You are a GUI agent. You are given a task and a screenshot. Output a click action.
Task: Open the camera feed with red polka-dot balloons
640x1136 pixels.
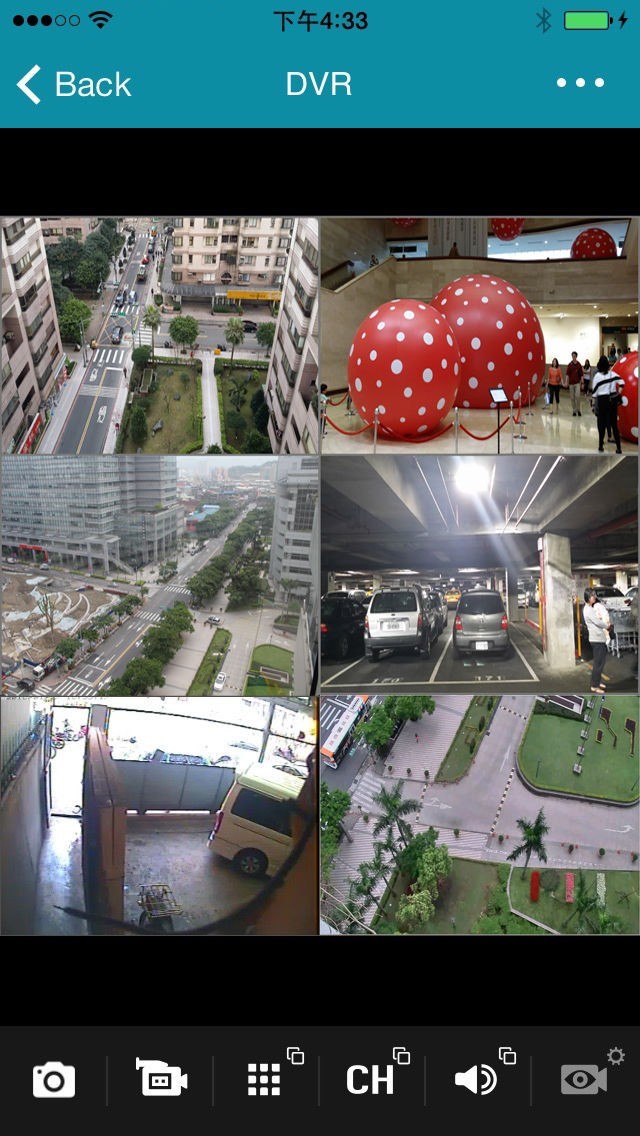(x=479, y=335)
